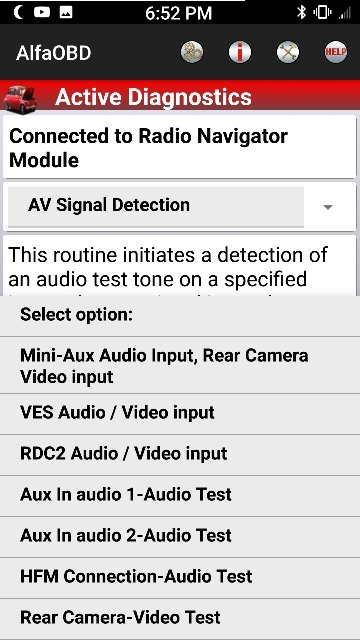Select RDC2 Audio / Video input
Screen dimensions: 360x640
tap(180, 455)
